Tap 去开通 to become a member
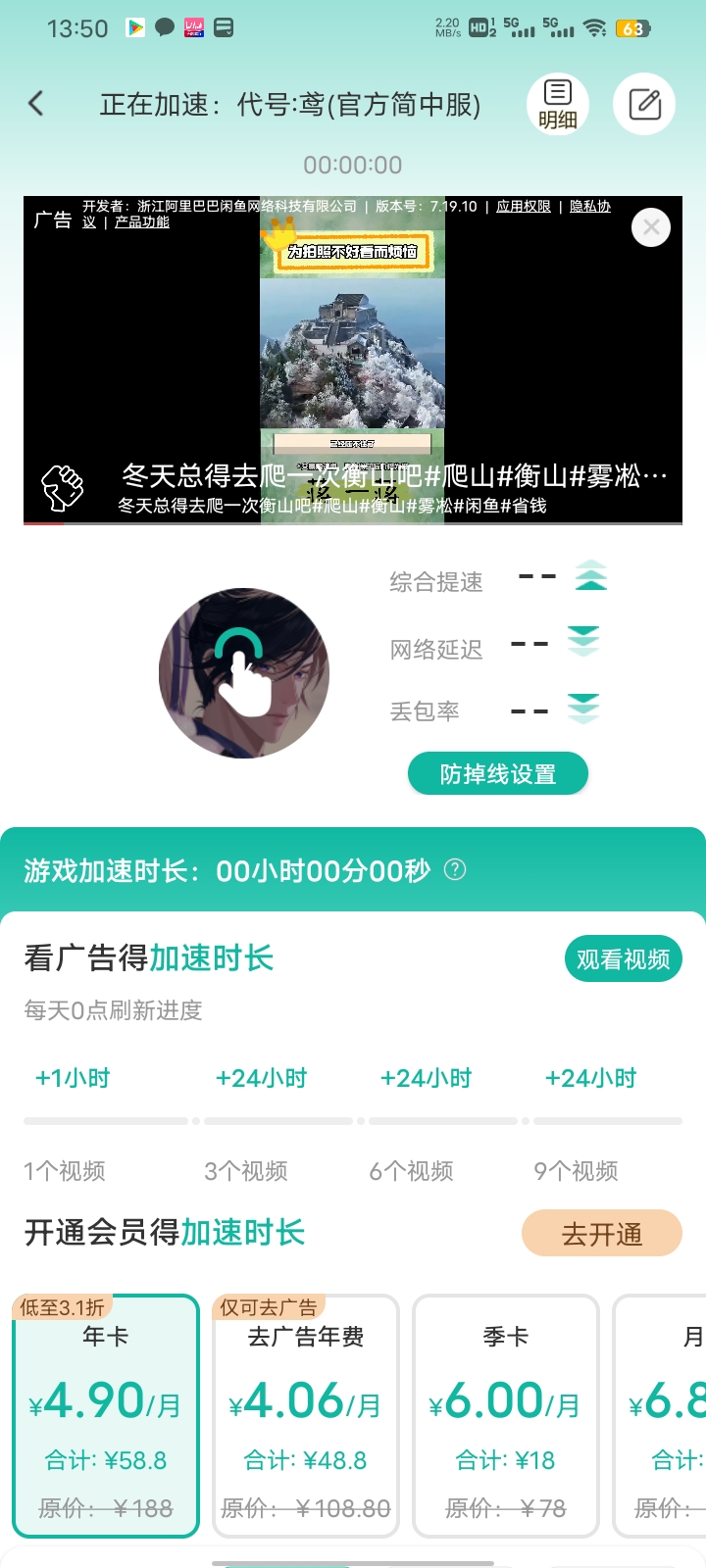 (601, 1234)
